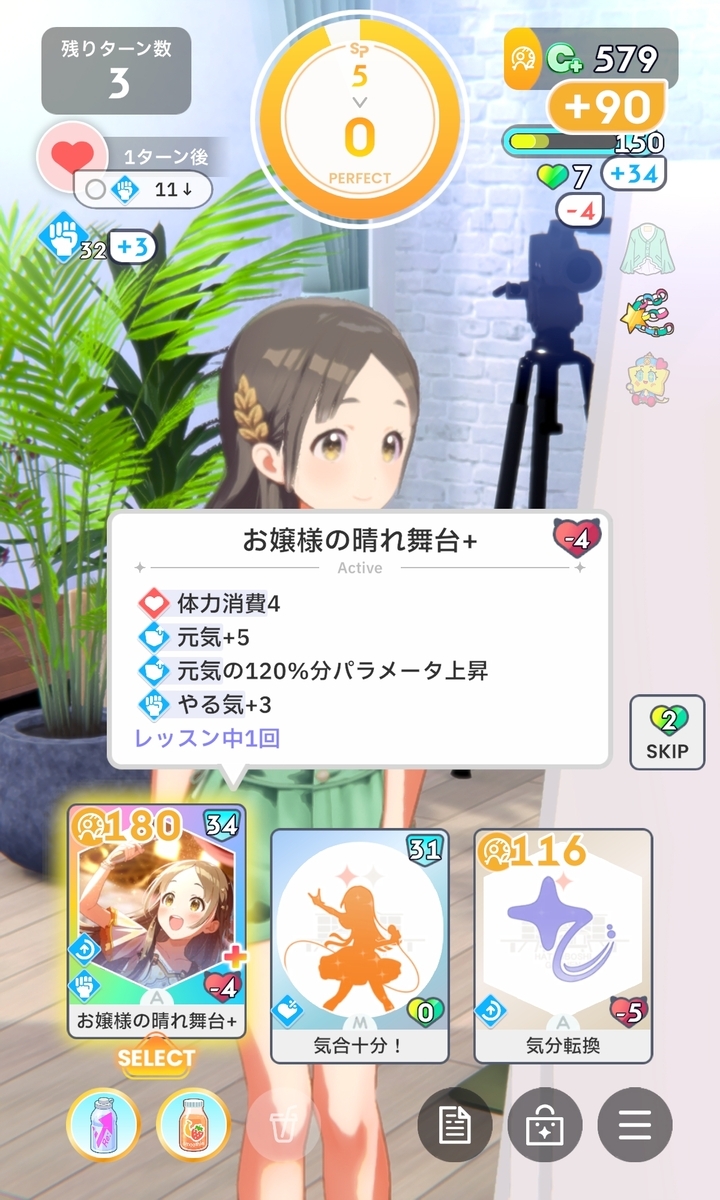The image size is (720, 1200).
Task: Use the orange drink bottle item
Action: (x=194, y=1124)
